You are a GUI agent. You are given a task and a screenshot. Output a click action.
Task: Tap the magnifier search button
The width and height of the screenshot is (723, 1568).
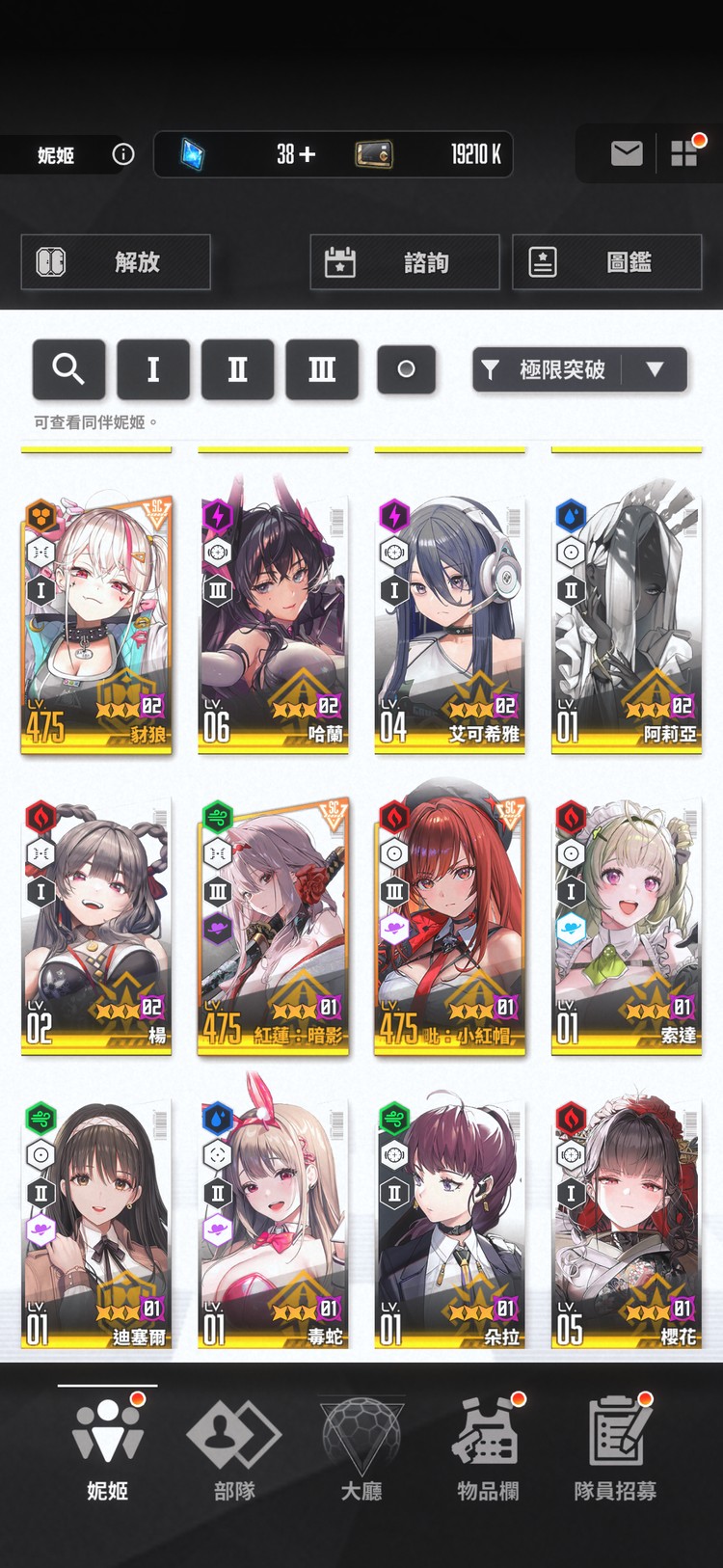[x=68, y=368]
